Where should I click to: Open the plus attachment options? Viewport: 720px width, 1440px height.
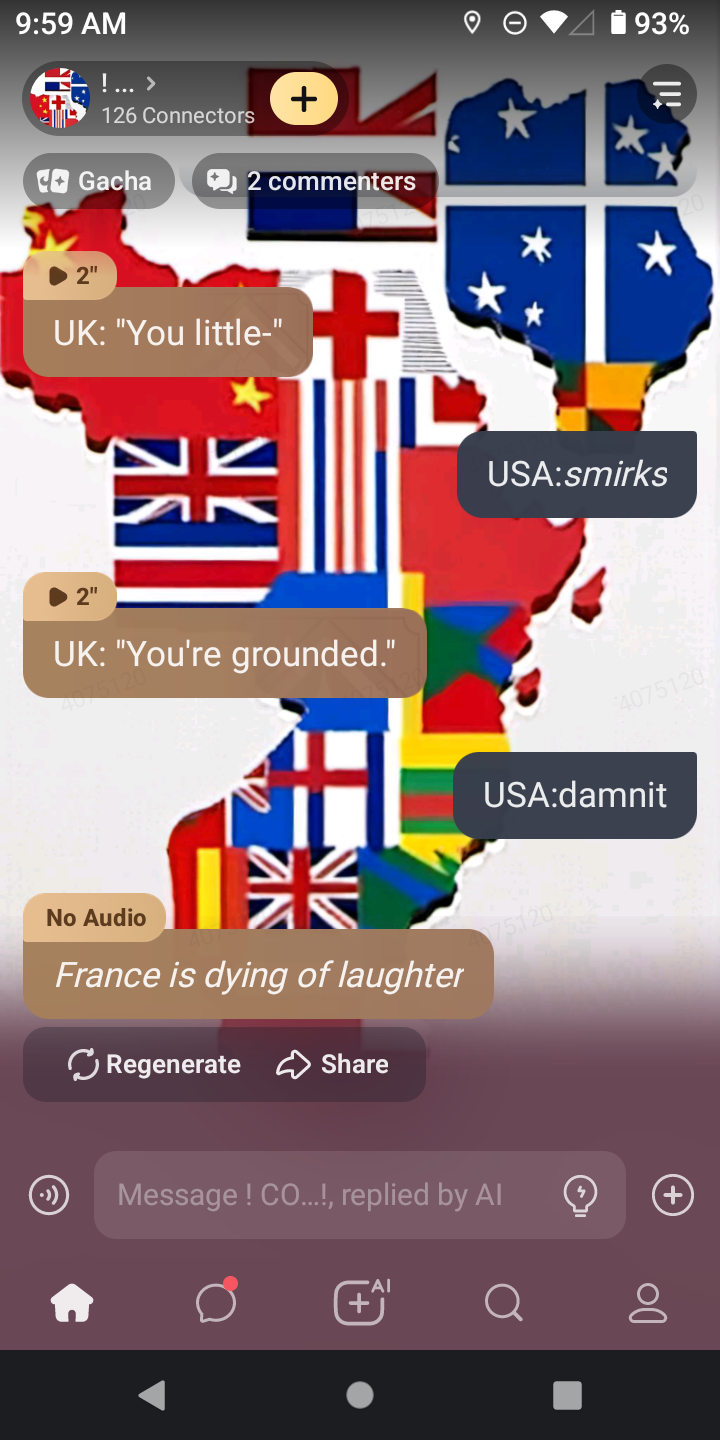[x=673, y=1194]
